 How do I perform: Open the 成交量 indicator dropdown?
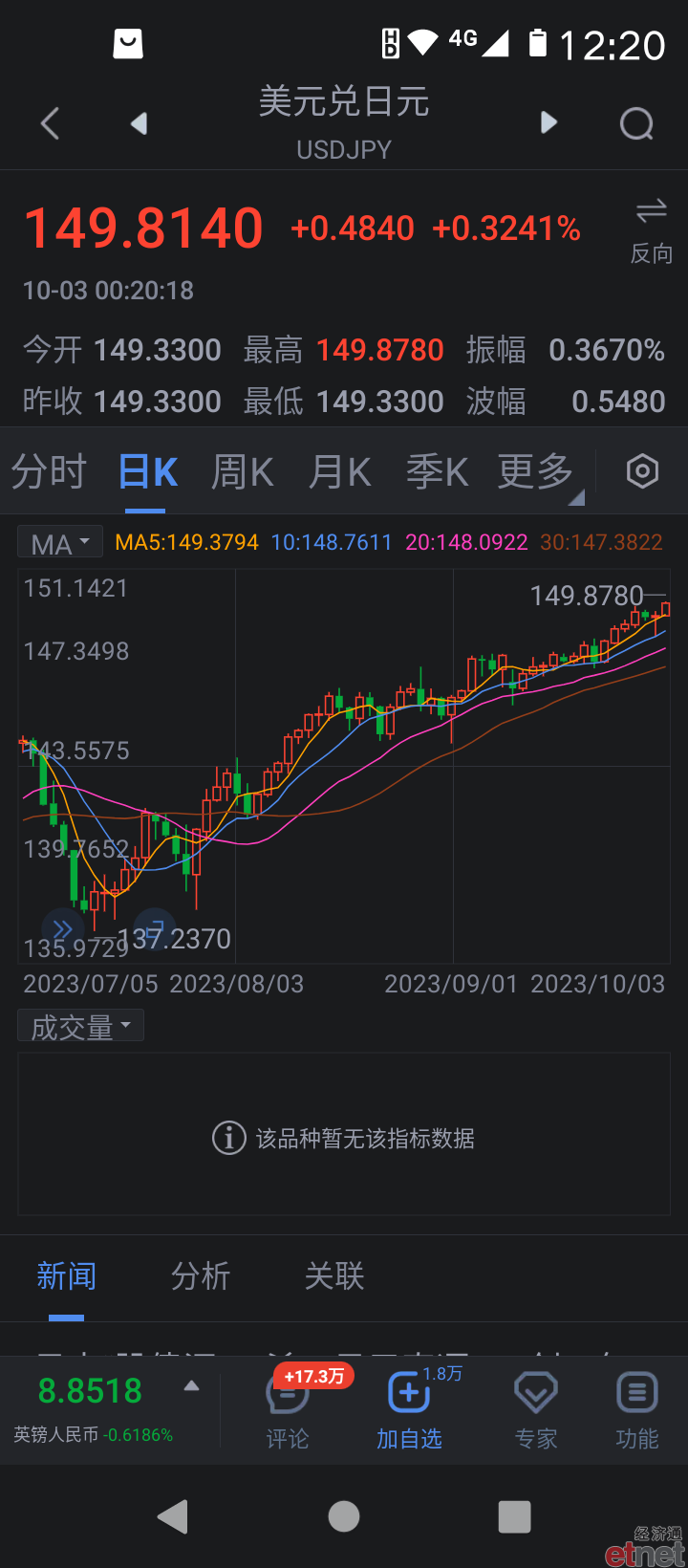[81, 1027]
